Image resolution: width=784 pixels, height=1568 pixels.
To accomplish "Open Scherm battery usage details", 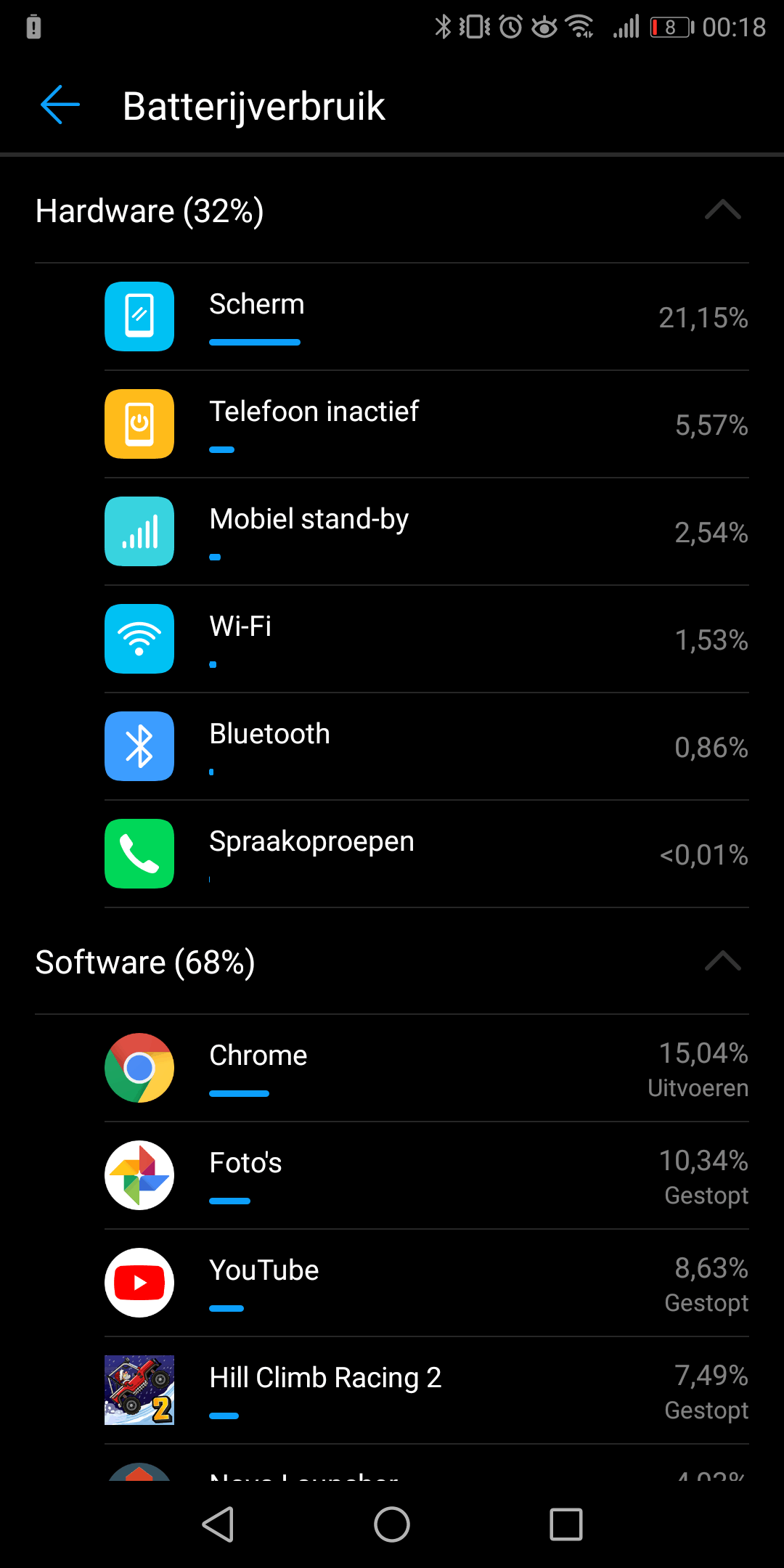I will click(426, 317).
